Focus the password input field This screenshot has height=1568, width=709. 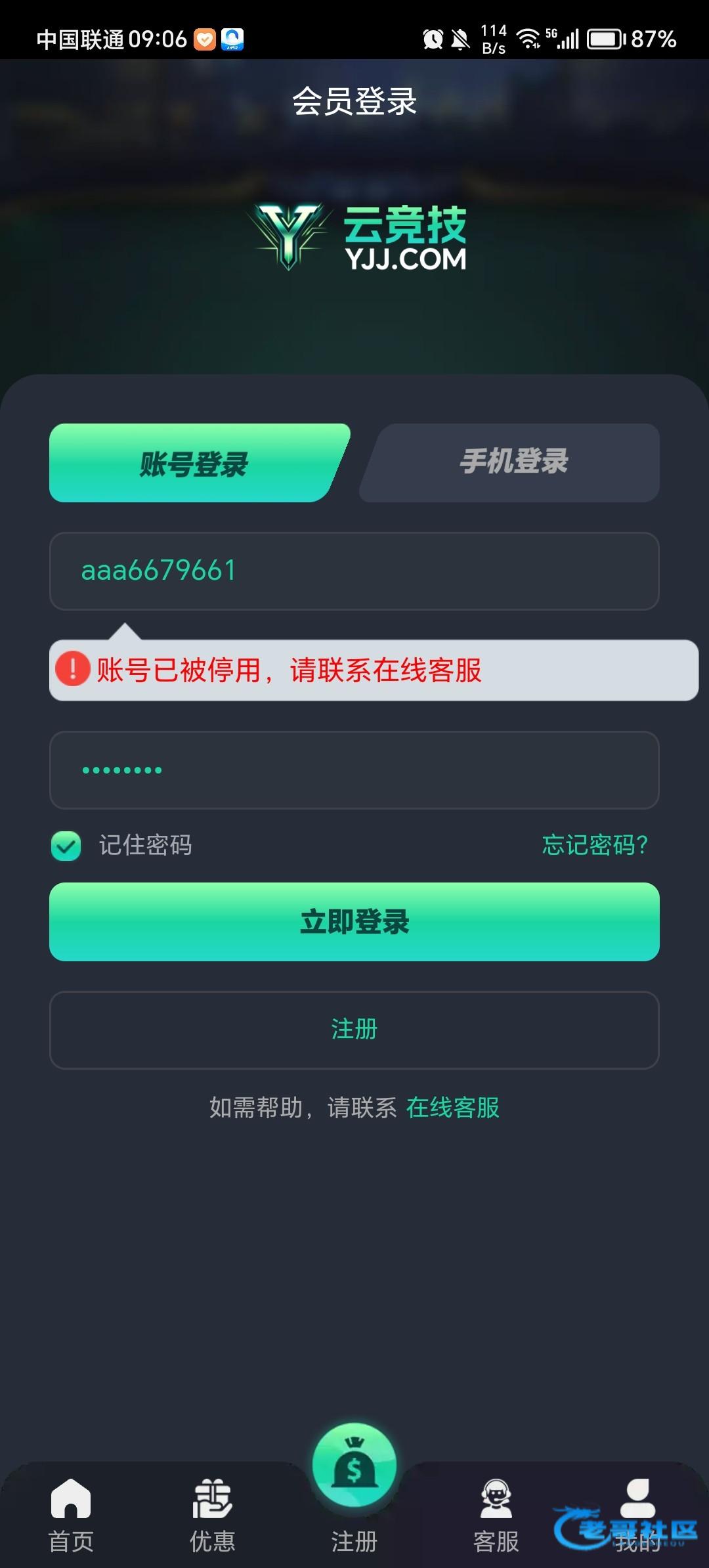[x=354, y=770]
